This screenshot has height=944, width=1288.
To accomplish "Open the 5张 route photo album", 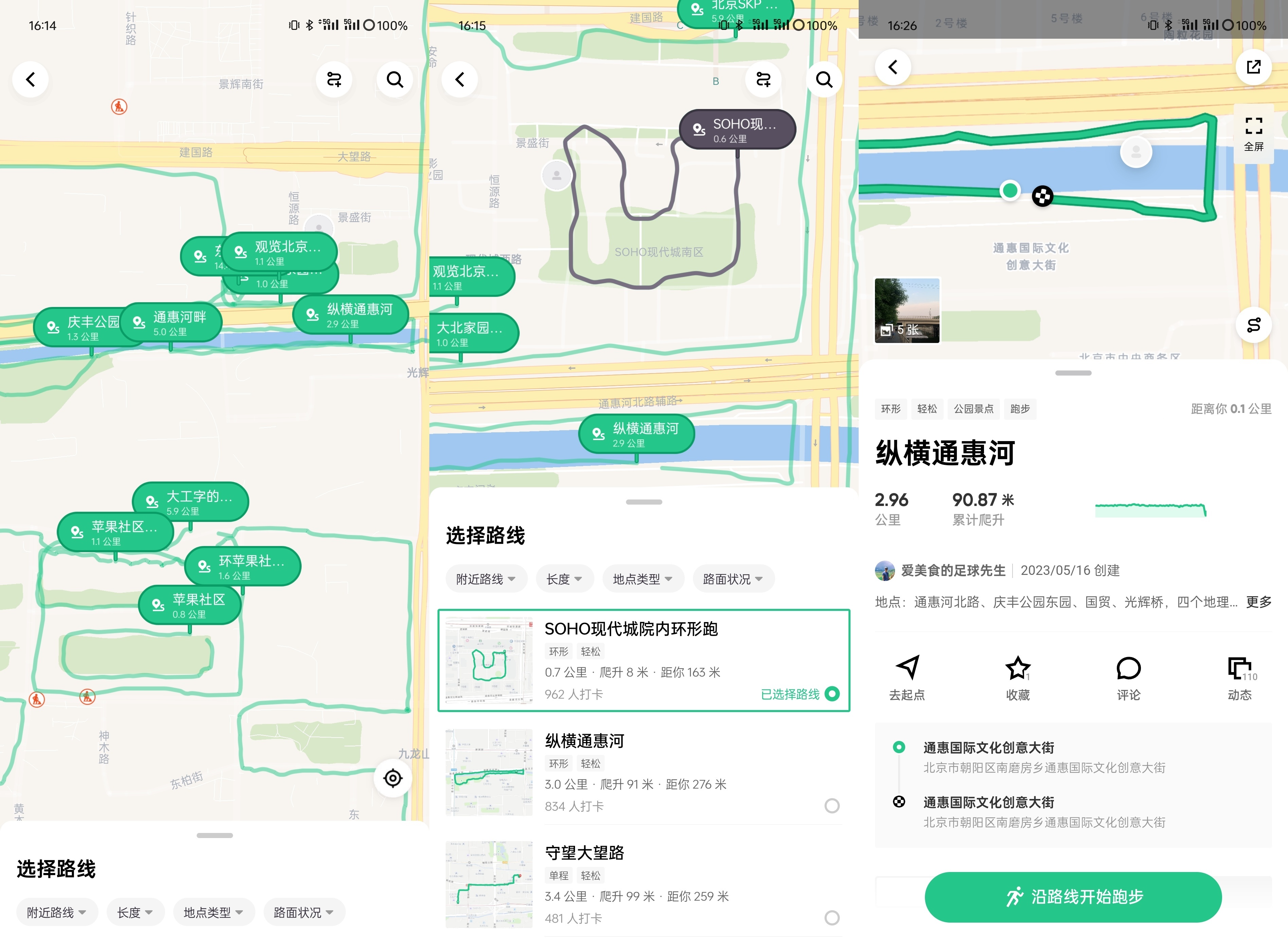I will (907, 310).
